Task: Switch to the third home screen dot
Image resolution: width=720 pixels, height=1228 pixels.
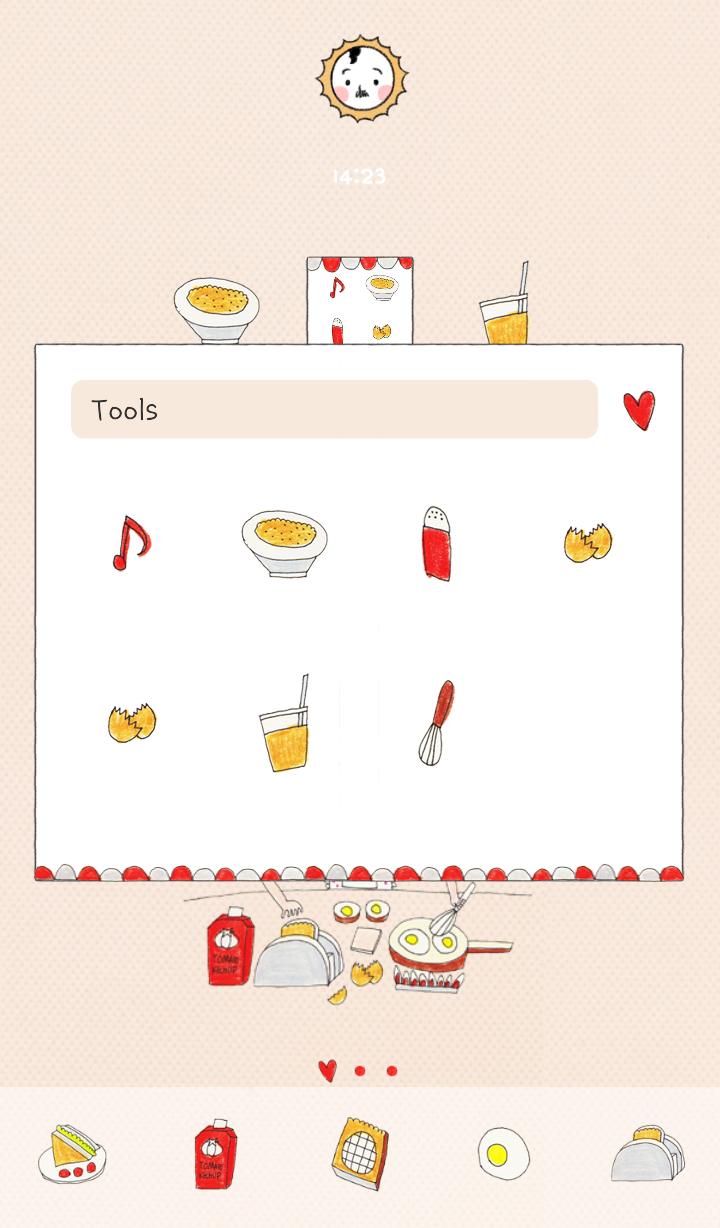Action: [392, 1069]
